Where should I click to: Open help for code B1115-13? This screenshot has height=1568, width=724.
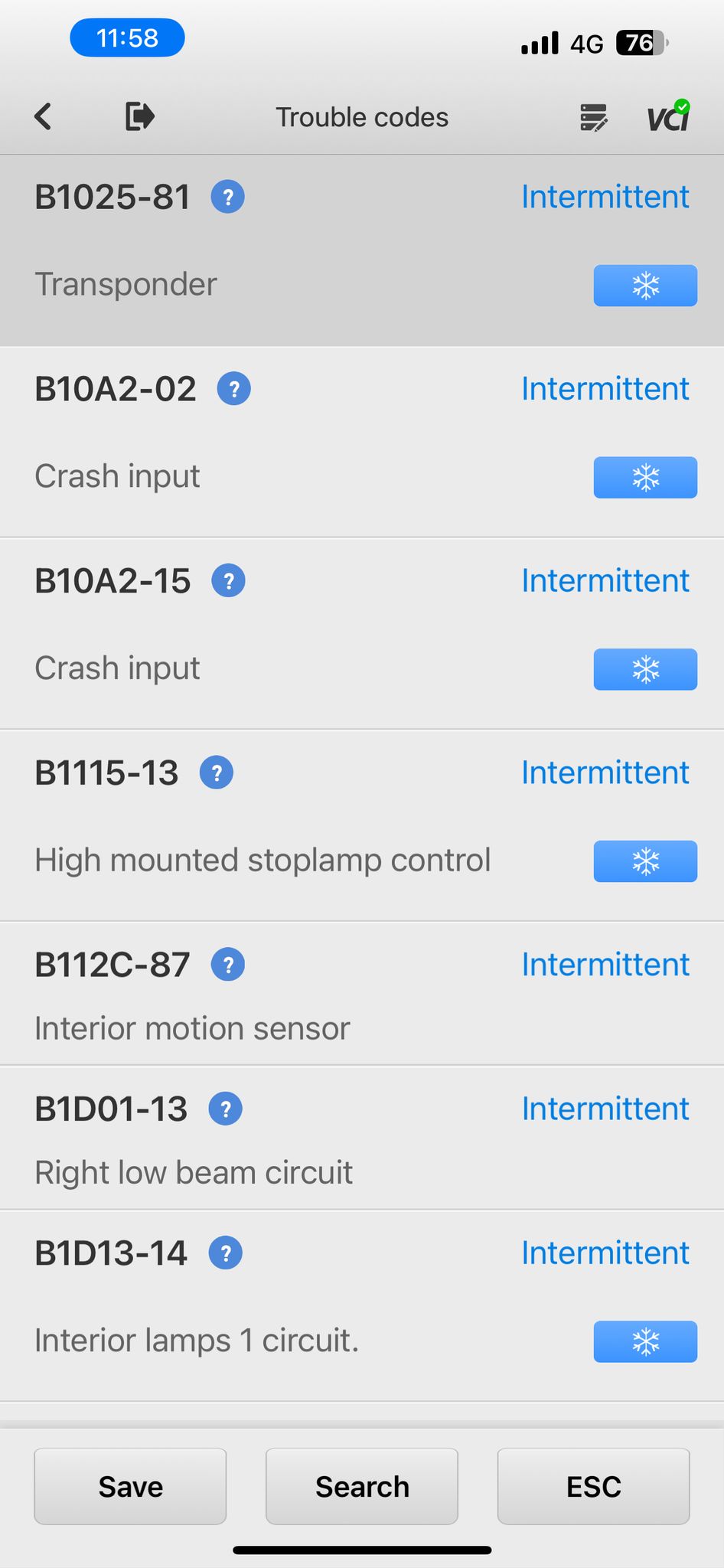217,773
